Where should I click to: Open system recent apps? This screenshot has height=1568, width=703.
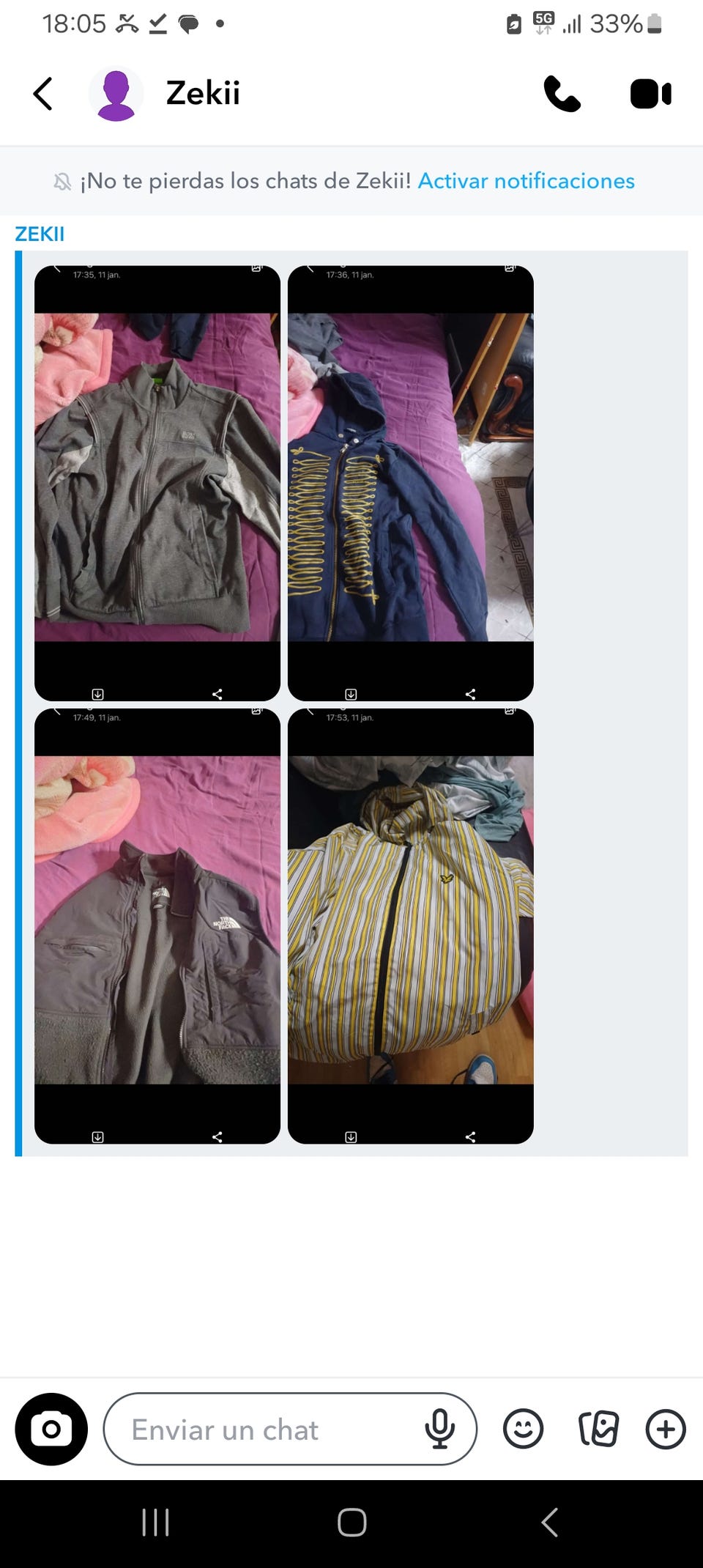(x=155, y=1523)
